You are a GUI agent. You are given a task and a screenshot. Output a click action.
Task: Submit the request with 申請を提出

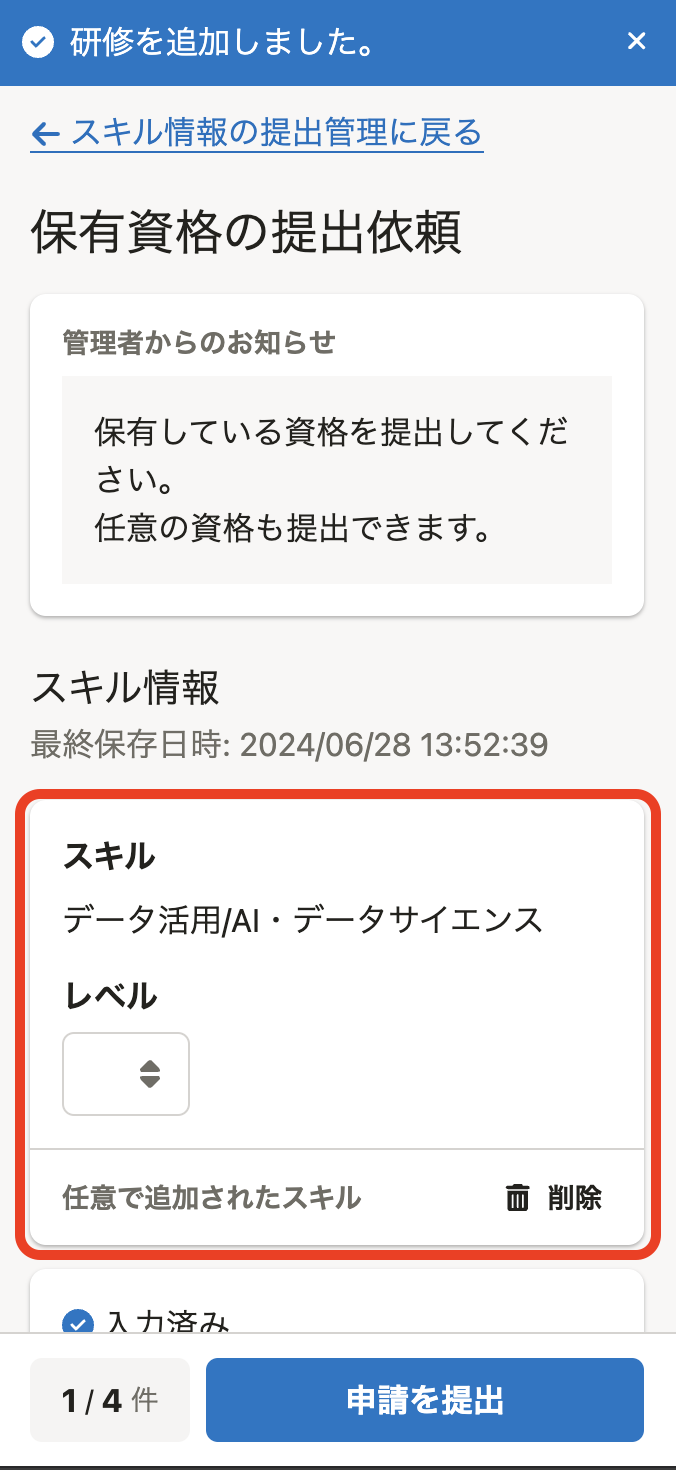(425, 1400)
